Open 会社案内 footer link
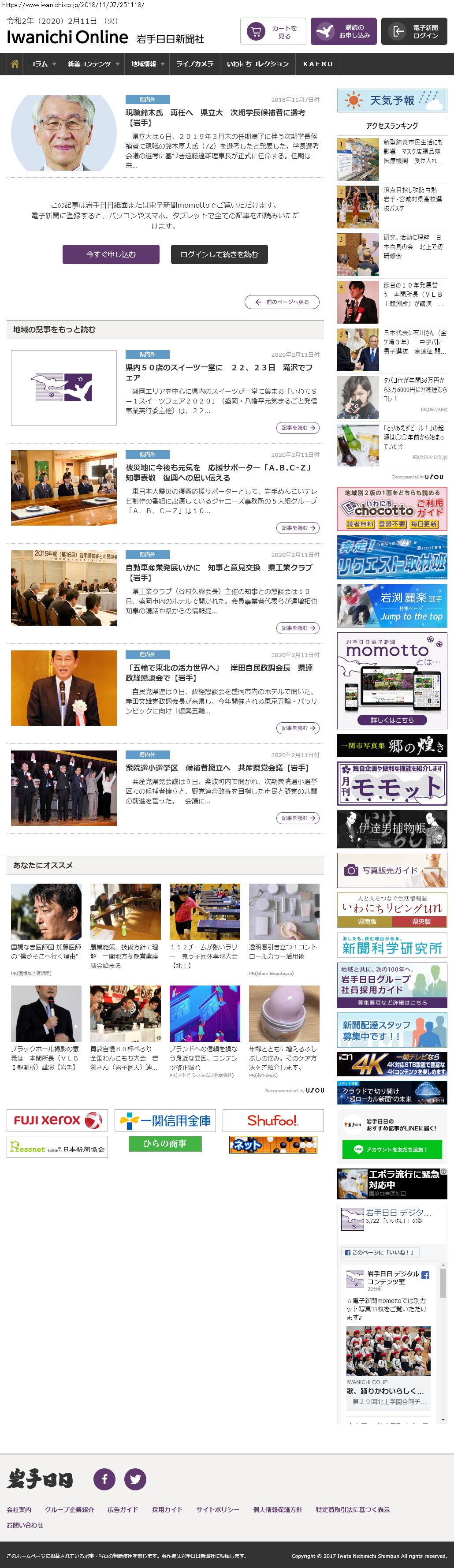The image size is (454, 1568). point(19,1509)
